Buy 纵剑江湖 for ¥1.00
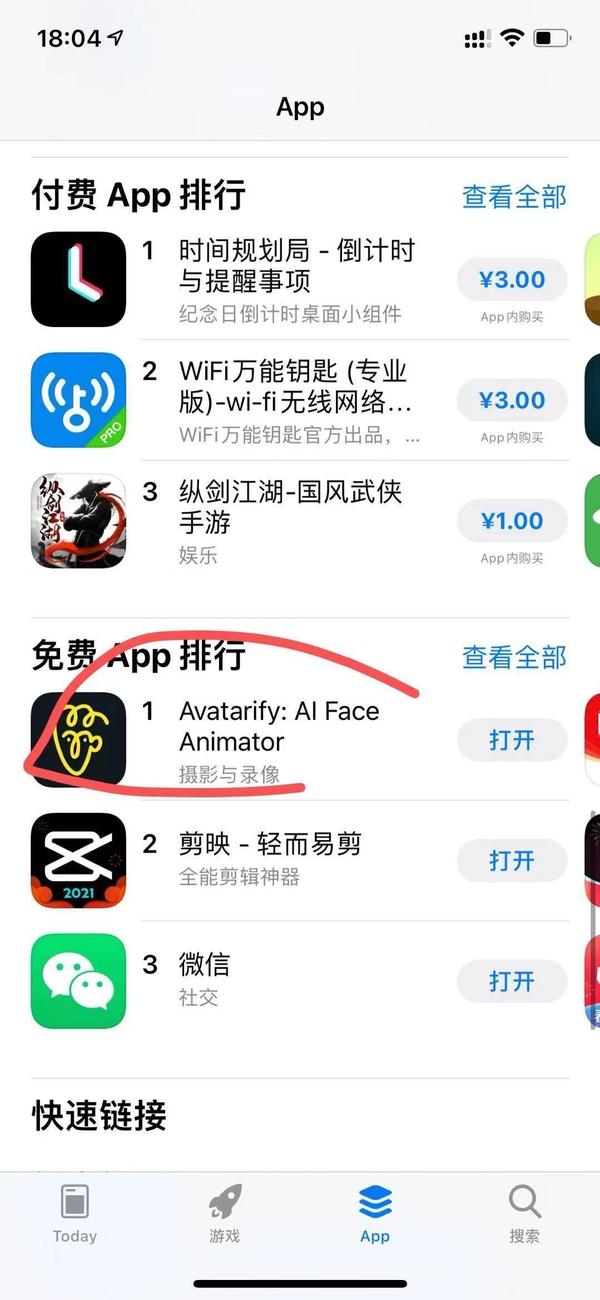The width and height of the screenshot is (600, 1300). click(512, 521)
